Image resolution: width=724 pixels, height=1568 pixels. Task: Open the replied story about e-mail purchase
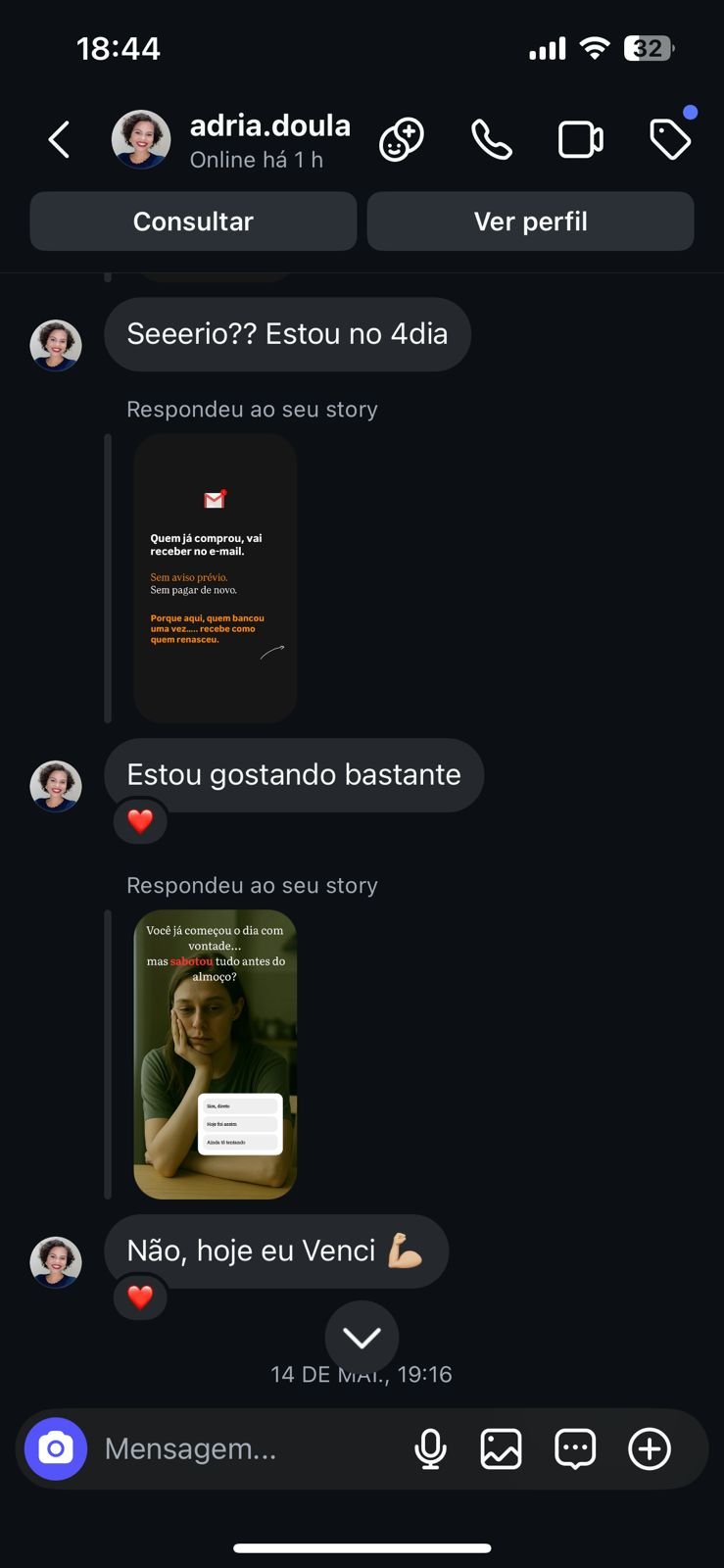(x=215, y=578)
